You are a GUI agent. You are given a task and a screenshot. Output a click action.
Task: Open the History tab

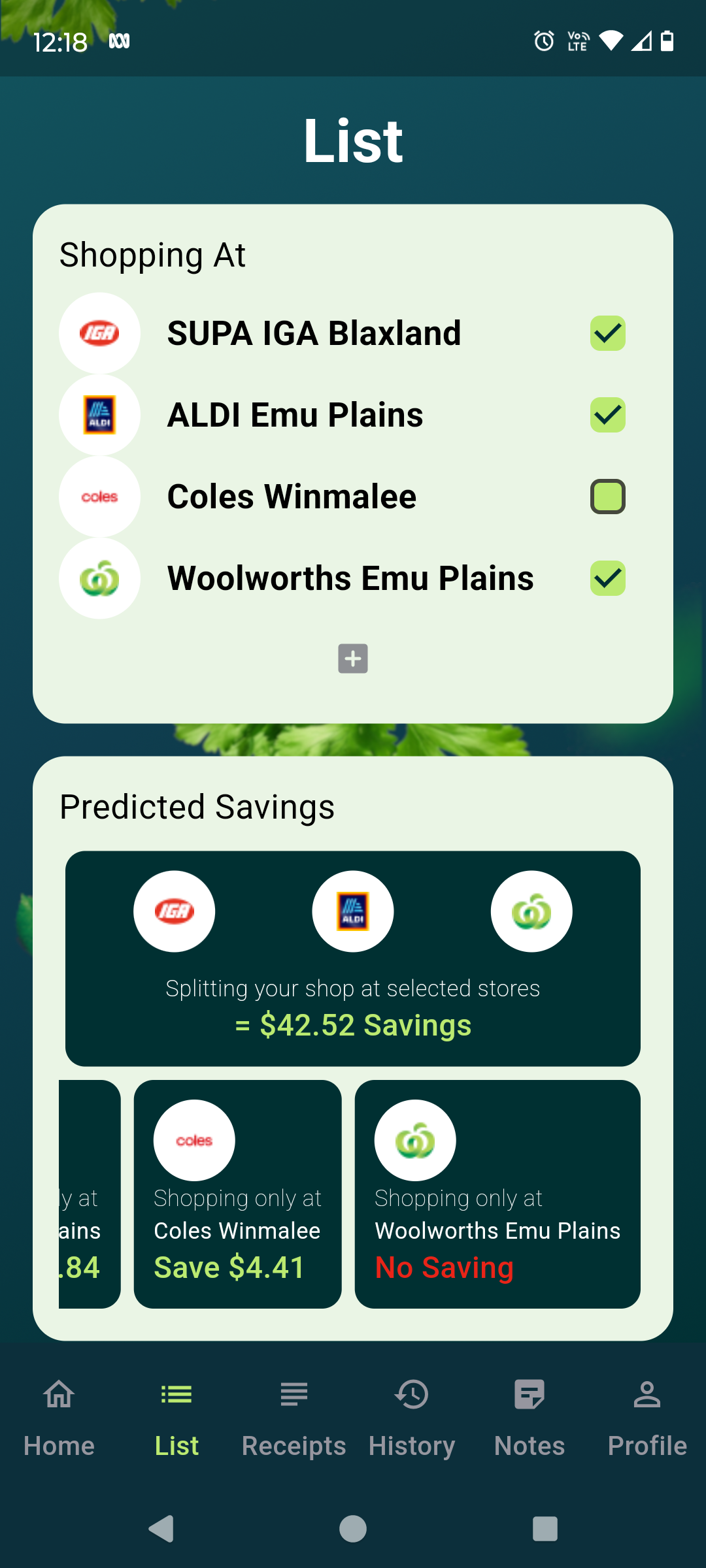pos(412,1418)
